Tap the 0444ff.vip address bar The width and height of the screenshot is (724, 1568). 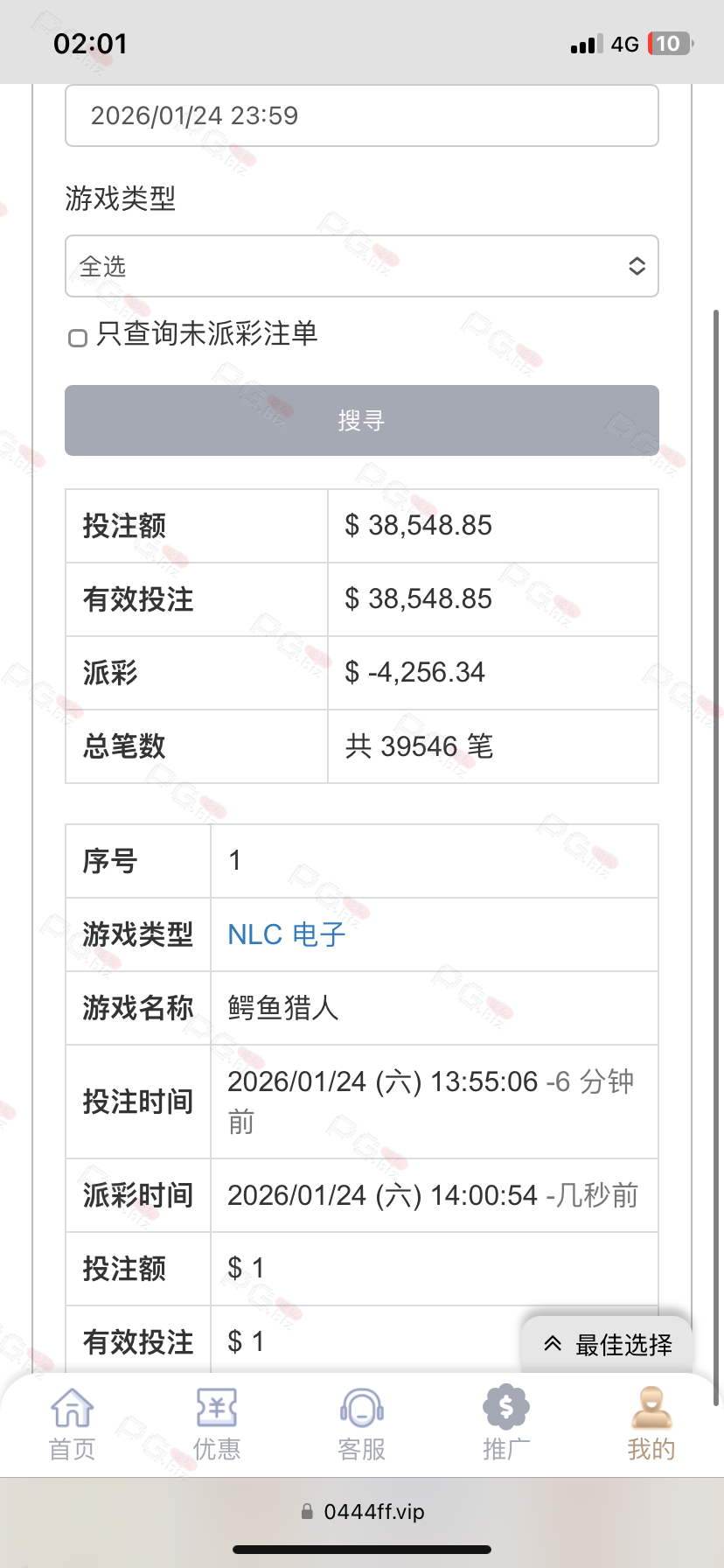(x=362, y=1511)
